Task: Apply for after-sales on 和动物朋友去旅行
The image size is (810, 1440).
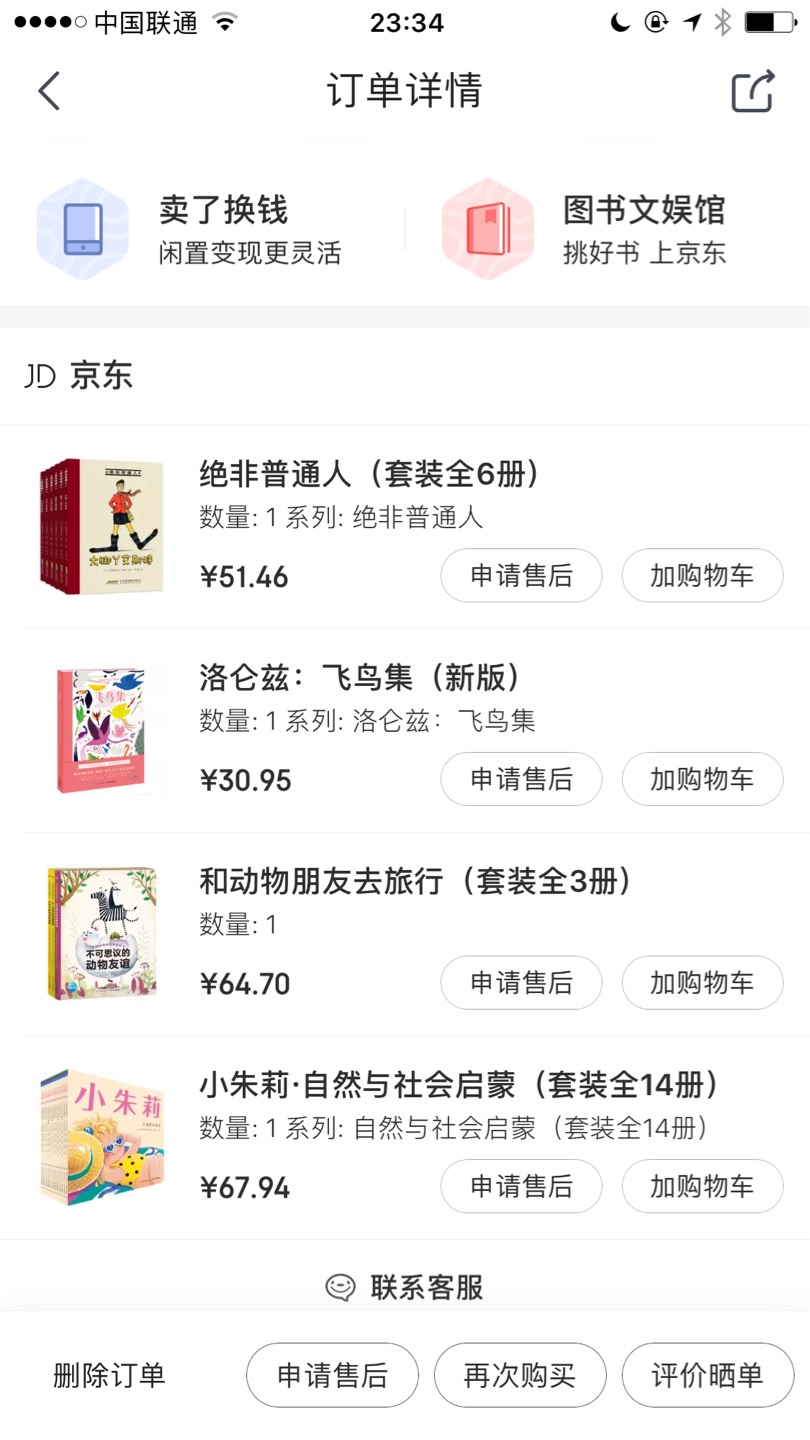Action: pyautogui.click(x=521, y=983)
